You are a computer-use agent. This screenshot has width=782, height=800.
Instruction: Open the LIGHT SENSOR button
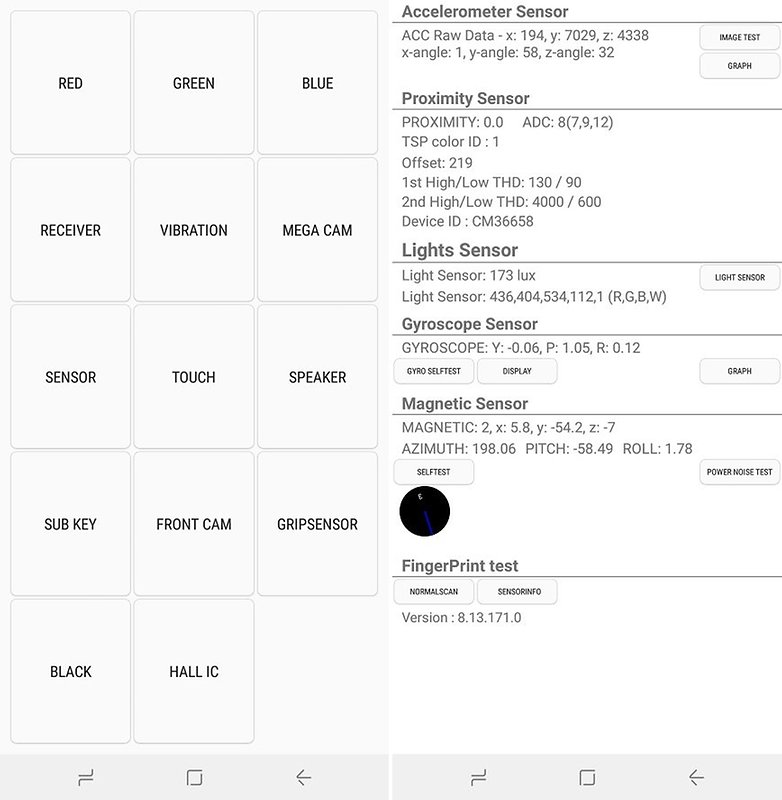[x=739, y=278]
